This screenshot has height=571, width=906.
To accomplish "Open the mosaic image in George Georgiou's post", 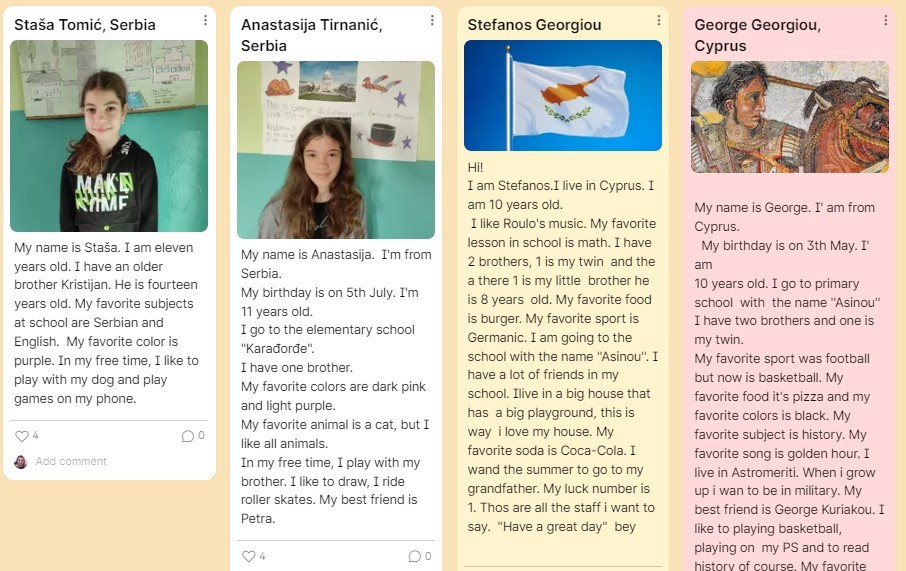I will pyautogui.click(x=789, y=117).
